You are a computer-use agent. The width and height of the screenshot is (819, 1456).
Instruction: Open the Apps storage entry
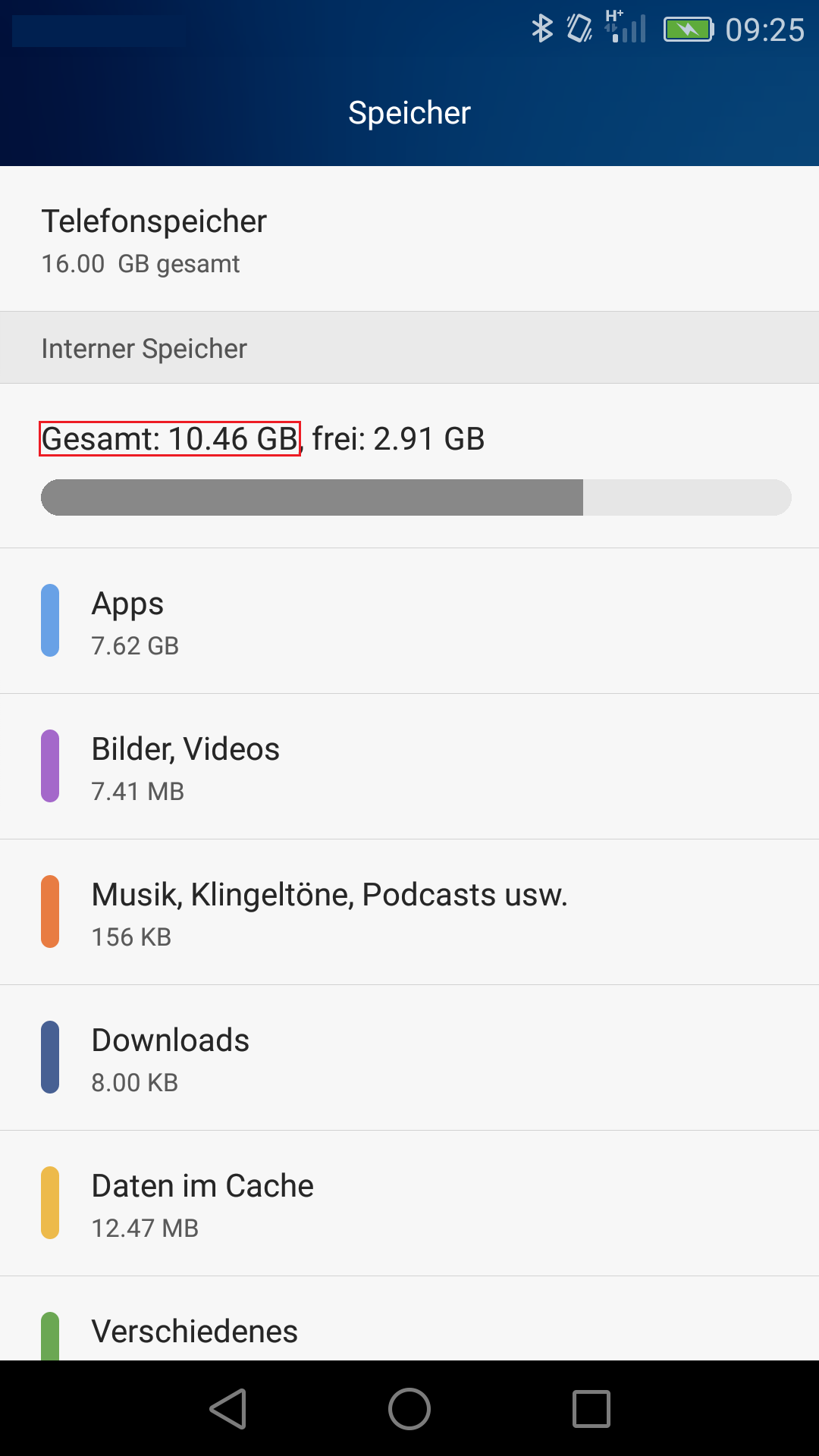409,621
